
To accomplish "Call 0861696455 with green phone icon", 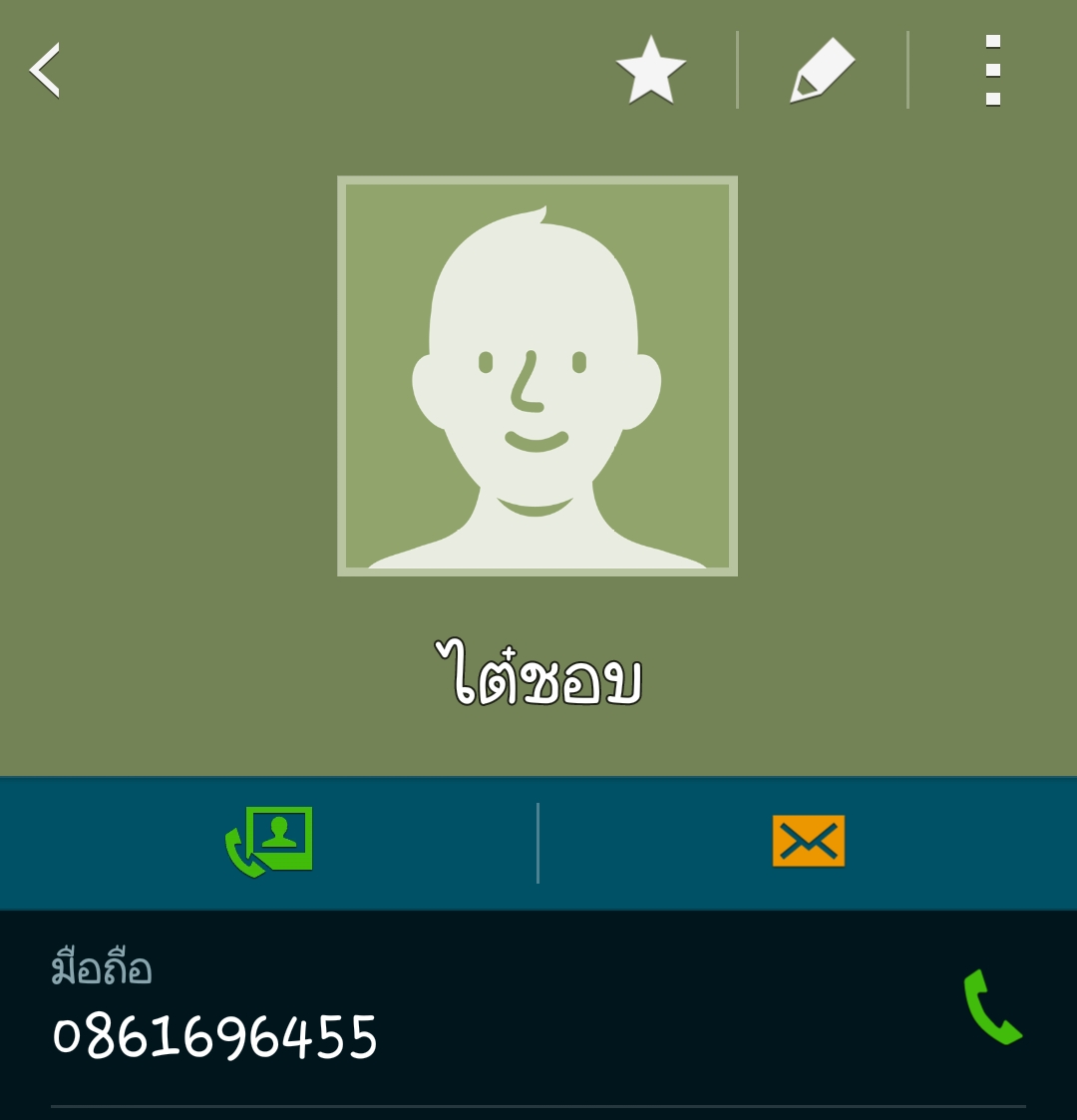I will [x=991, y=1007].
